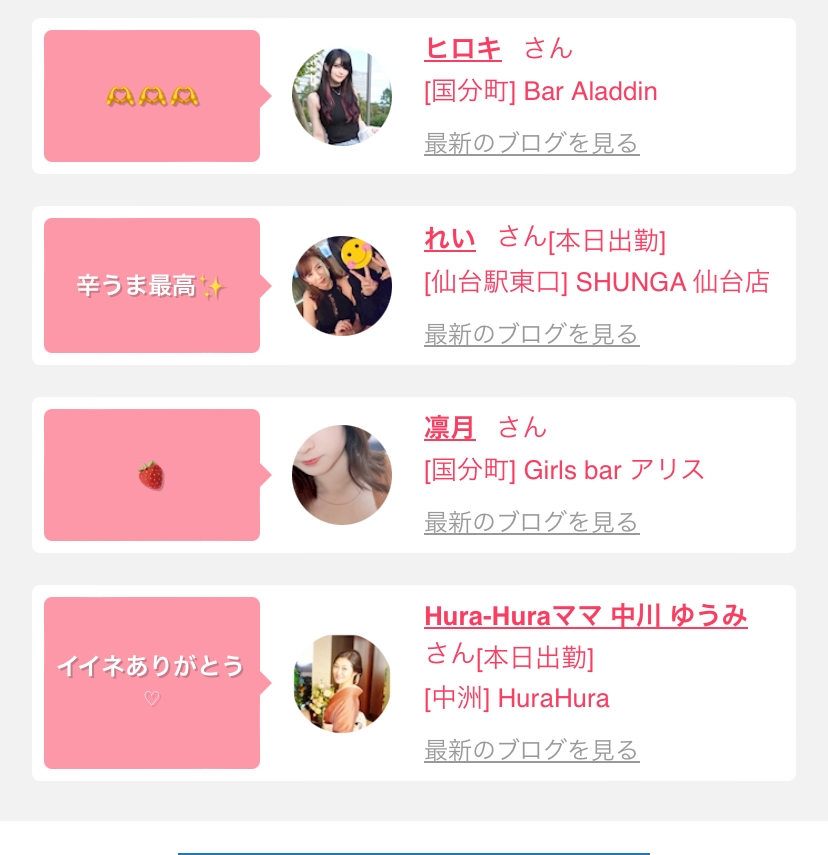
Task: View latest blog under Bar Aladdin
Action: point(531,143)
